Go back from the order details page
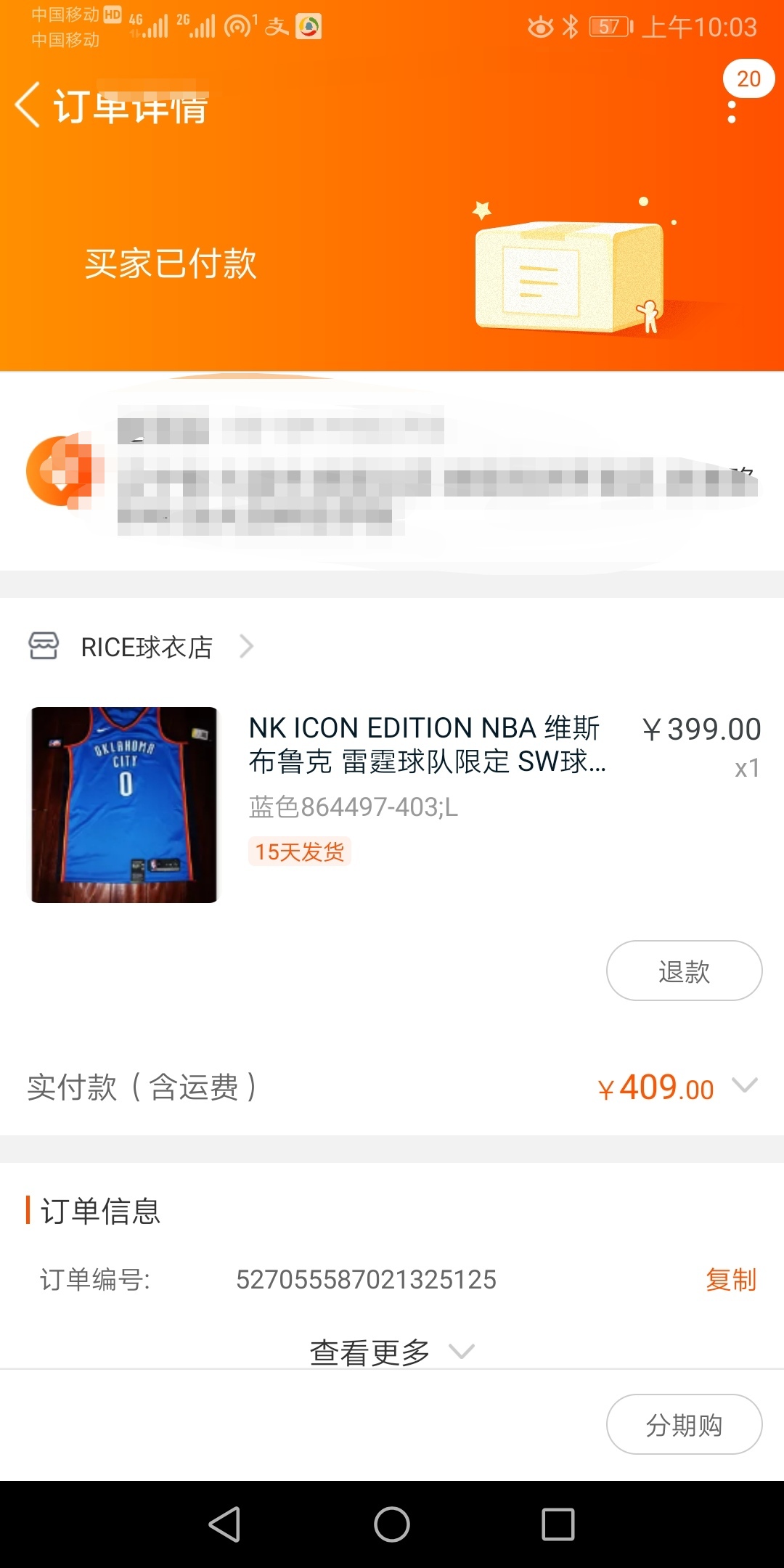 pyautogui.click(x=28, y=105)
